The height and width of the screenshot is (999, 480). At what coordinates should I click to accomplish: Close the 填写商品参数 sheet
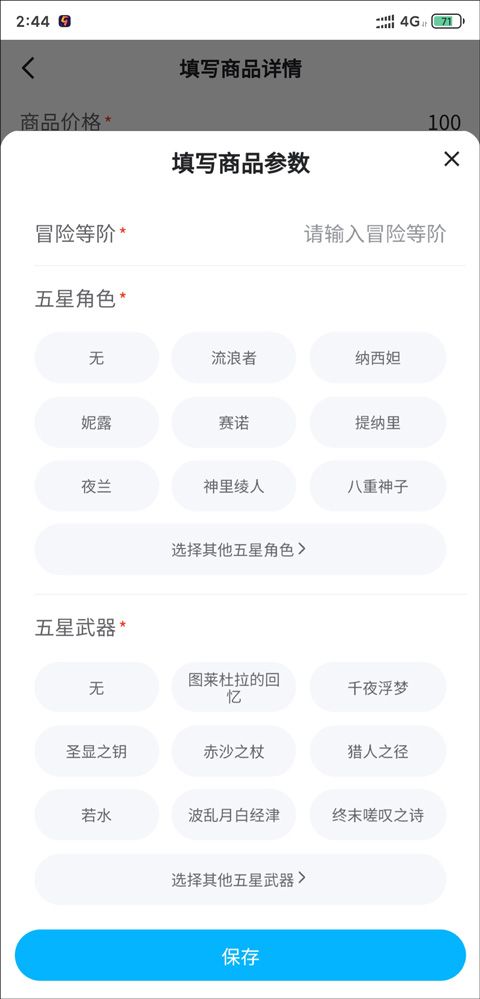tap(451, 159)
